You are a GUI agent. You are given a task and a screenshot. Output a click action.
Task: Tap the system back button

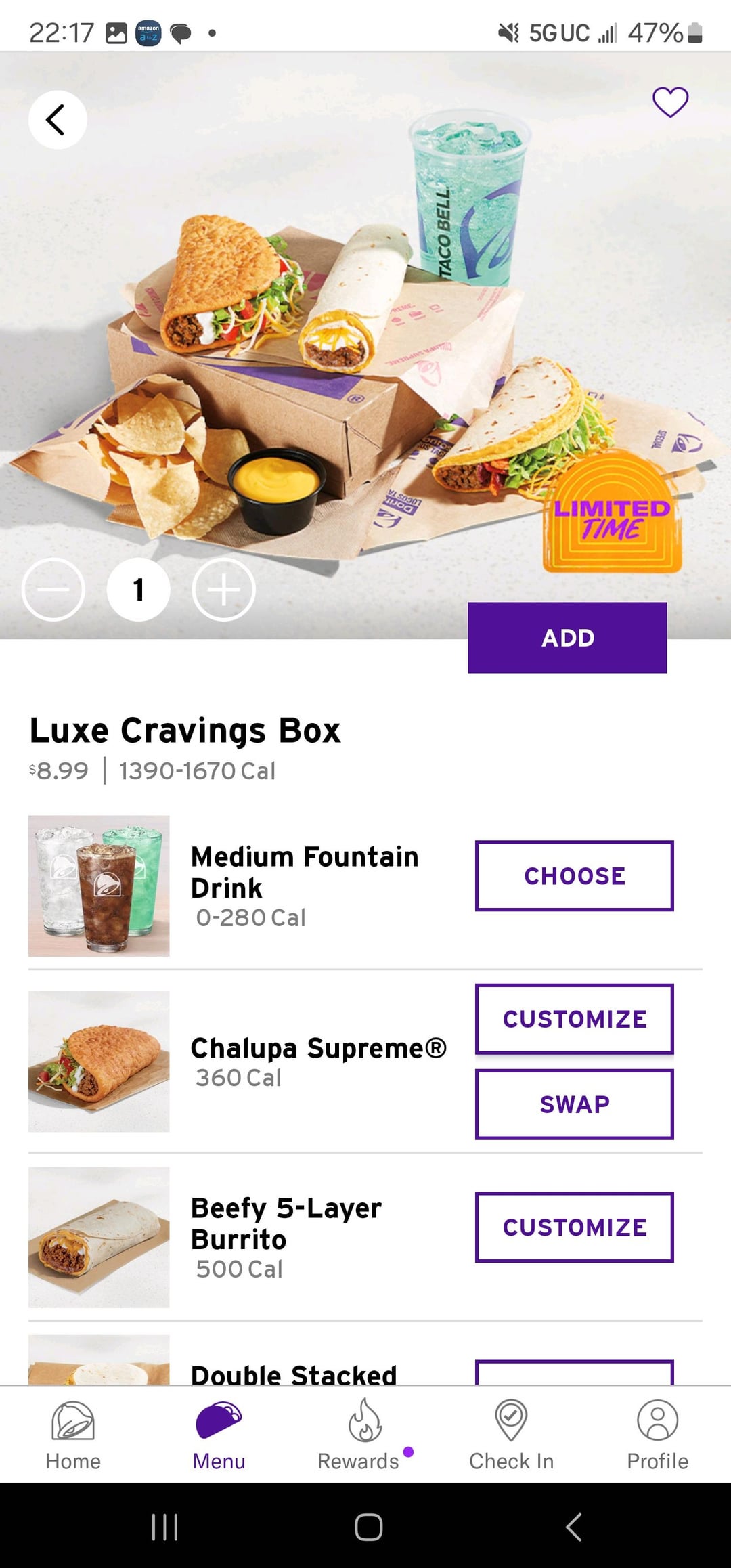point(573,1527)
